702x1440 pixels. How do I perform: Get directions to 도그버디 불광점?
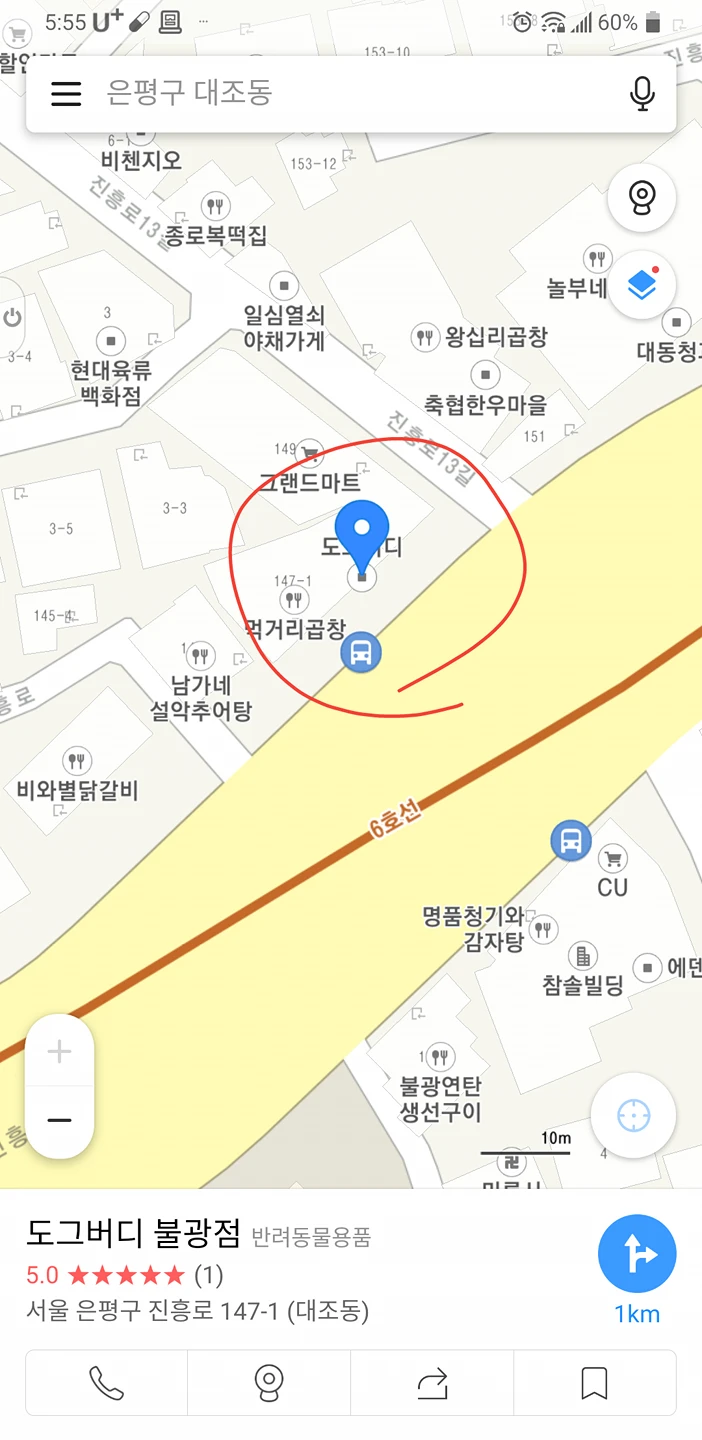[637, 1254]
